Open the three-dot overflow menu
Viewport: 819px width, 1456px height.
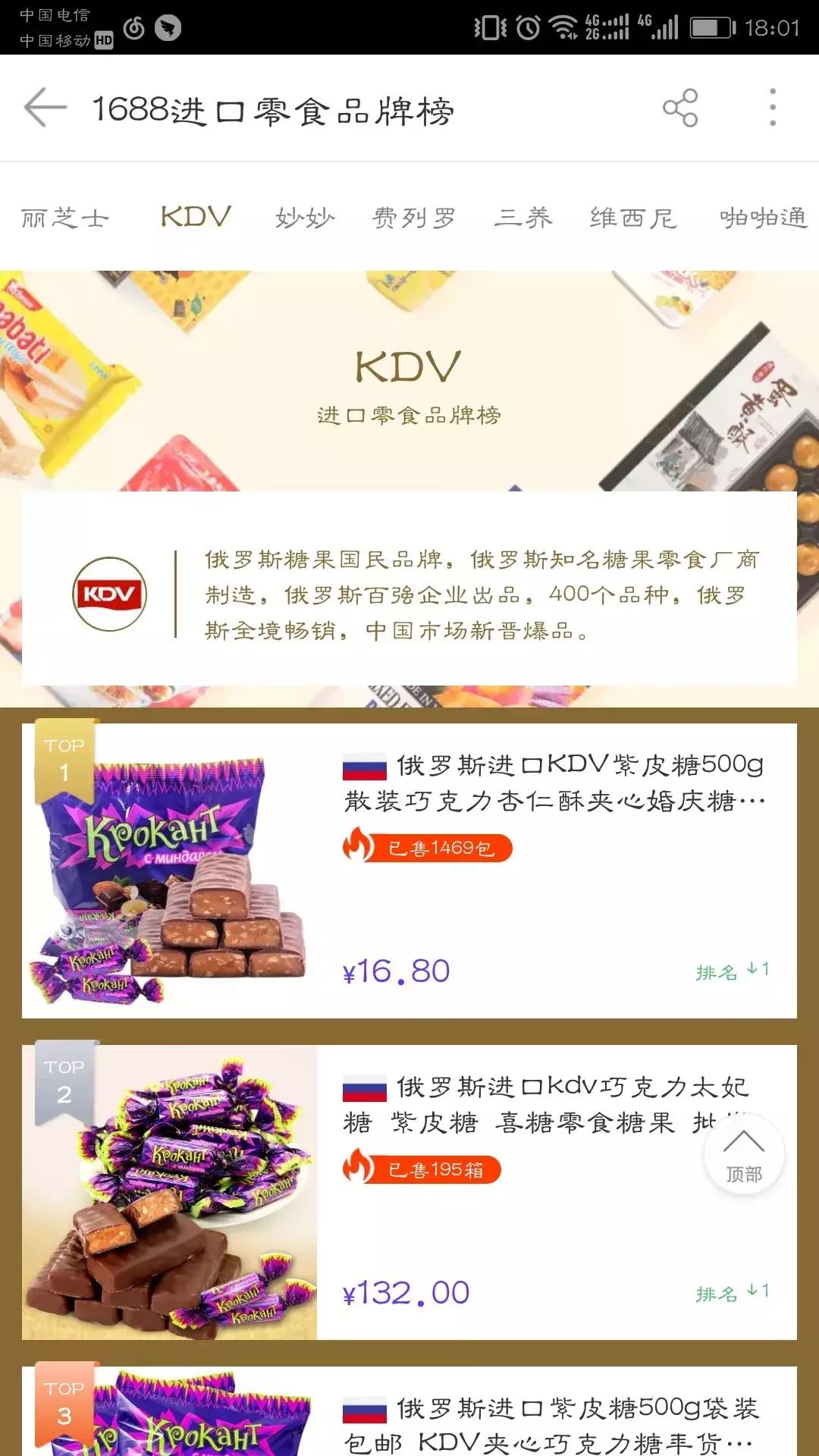coord(773,108)
